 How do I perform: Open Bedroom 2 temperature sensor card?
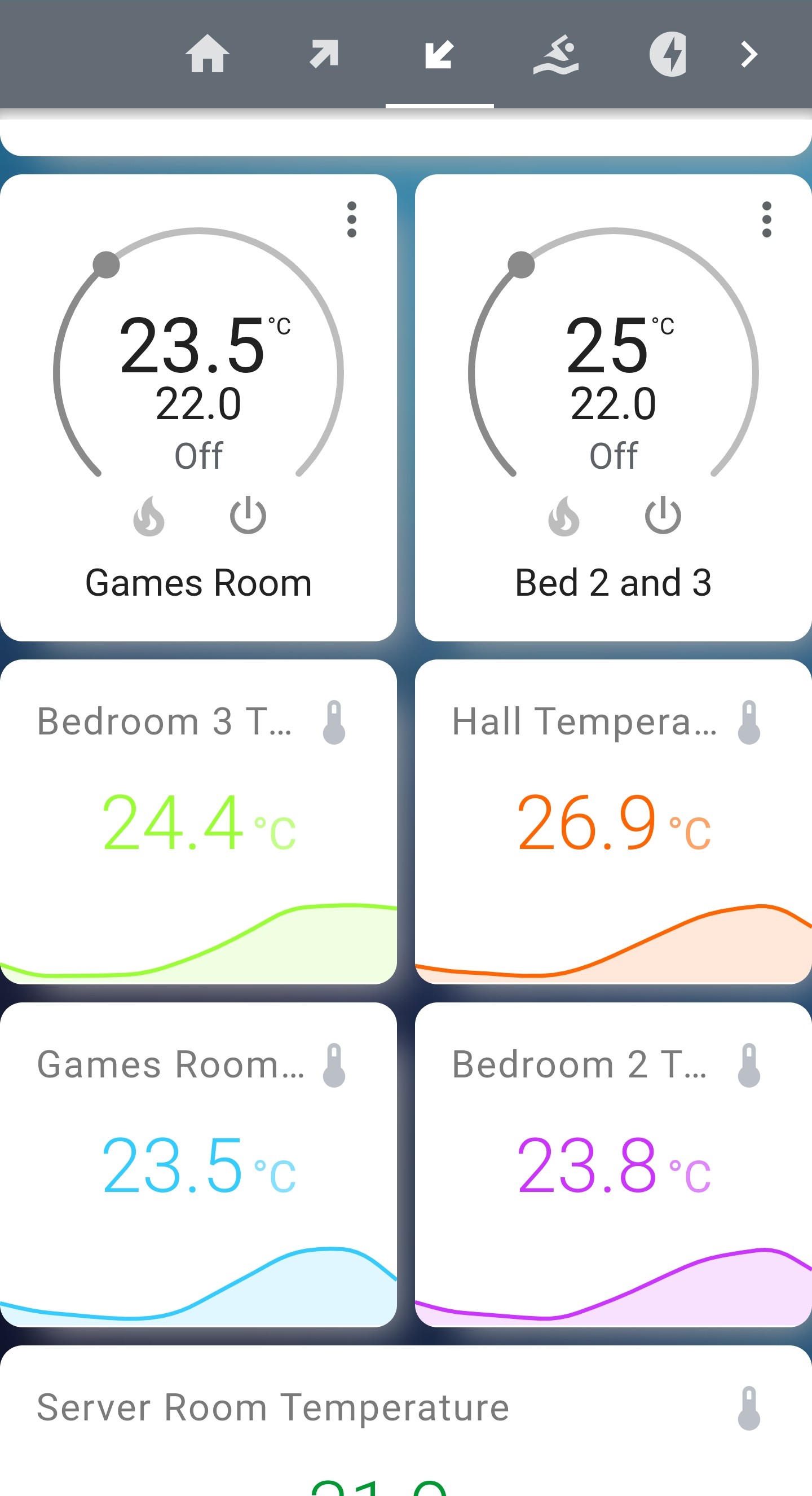point(614,1165)
